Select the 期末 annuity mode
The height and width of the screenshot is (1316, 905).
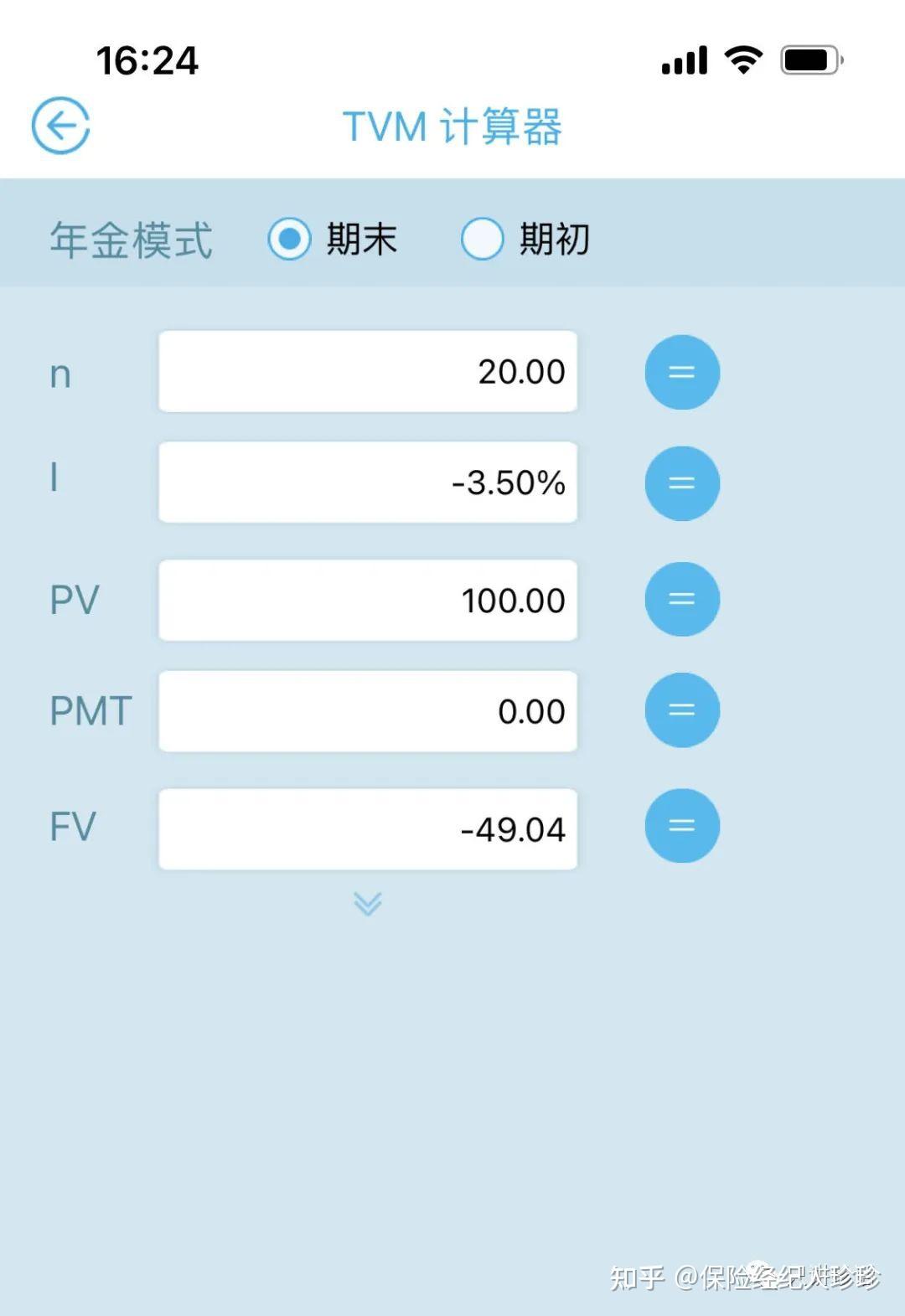click(288, 239)
